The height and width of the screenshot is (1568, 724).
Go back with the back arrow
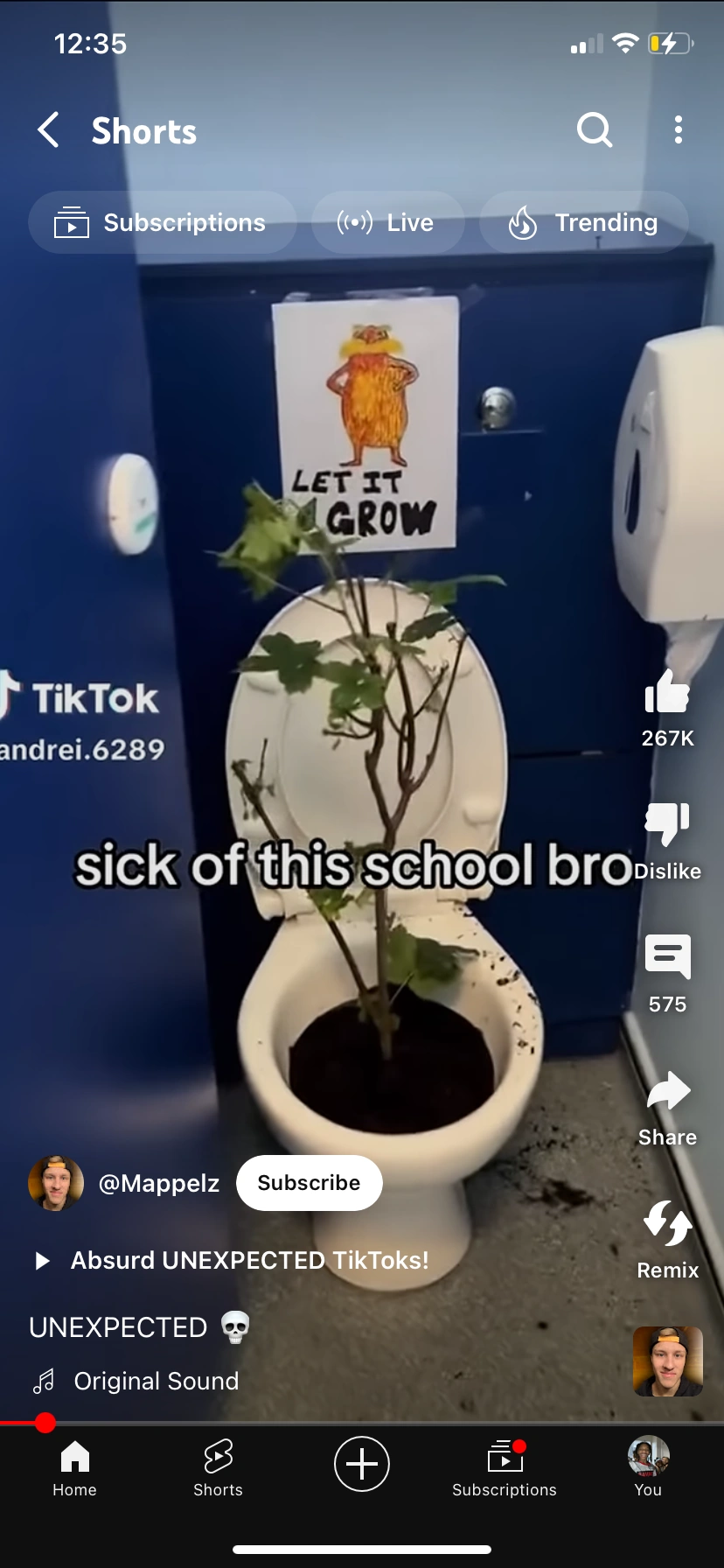point(48,131)
